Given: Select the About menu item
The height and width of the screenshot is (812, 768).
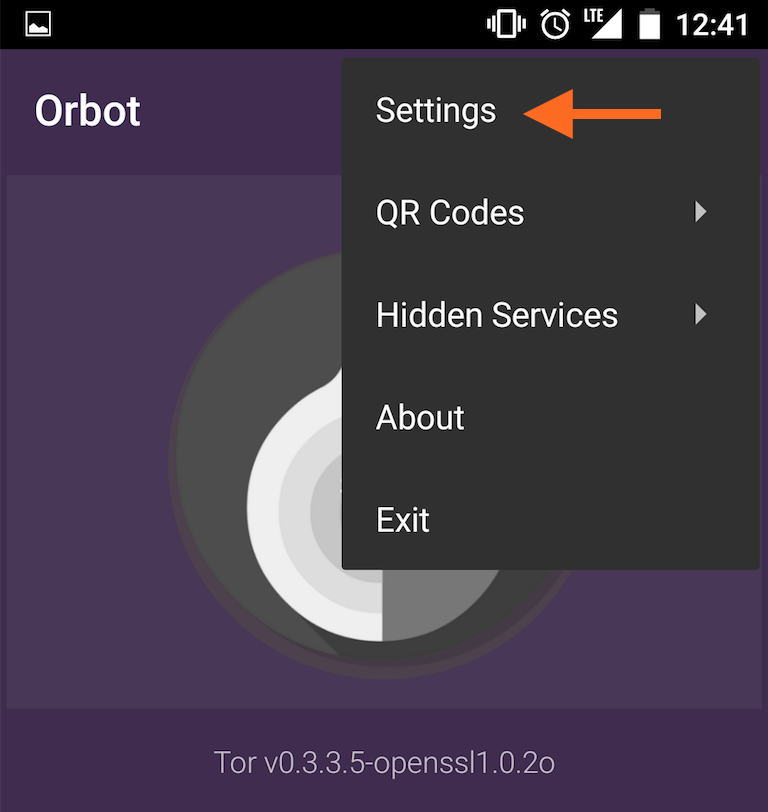Looking at the screenshot, I should point(420,418).
